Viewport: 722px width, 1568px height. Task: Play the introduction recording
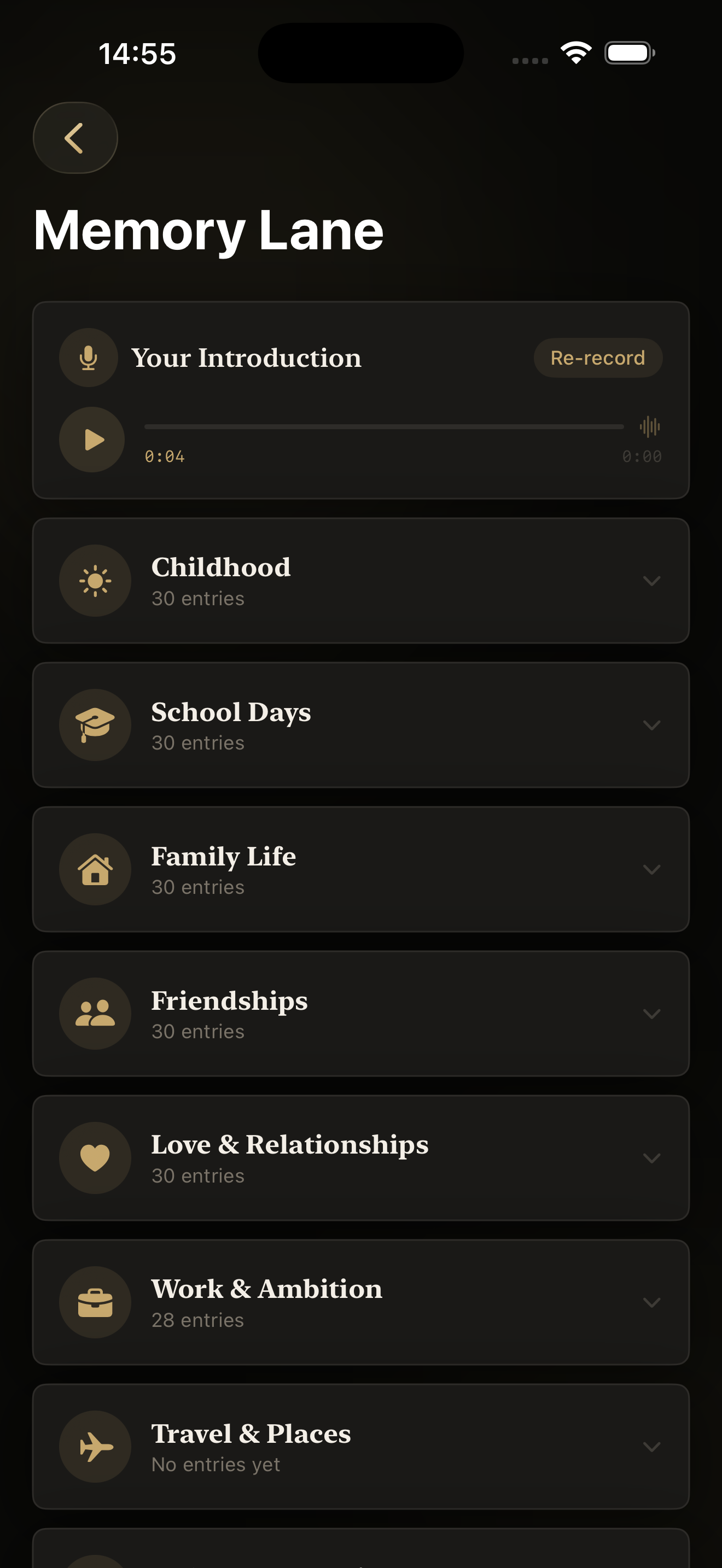(x=92, y=440)
